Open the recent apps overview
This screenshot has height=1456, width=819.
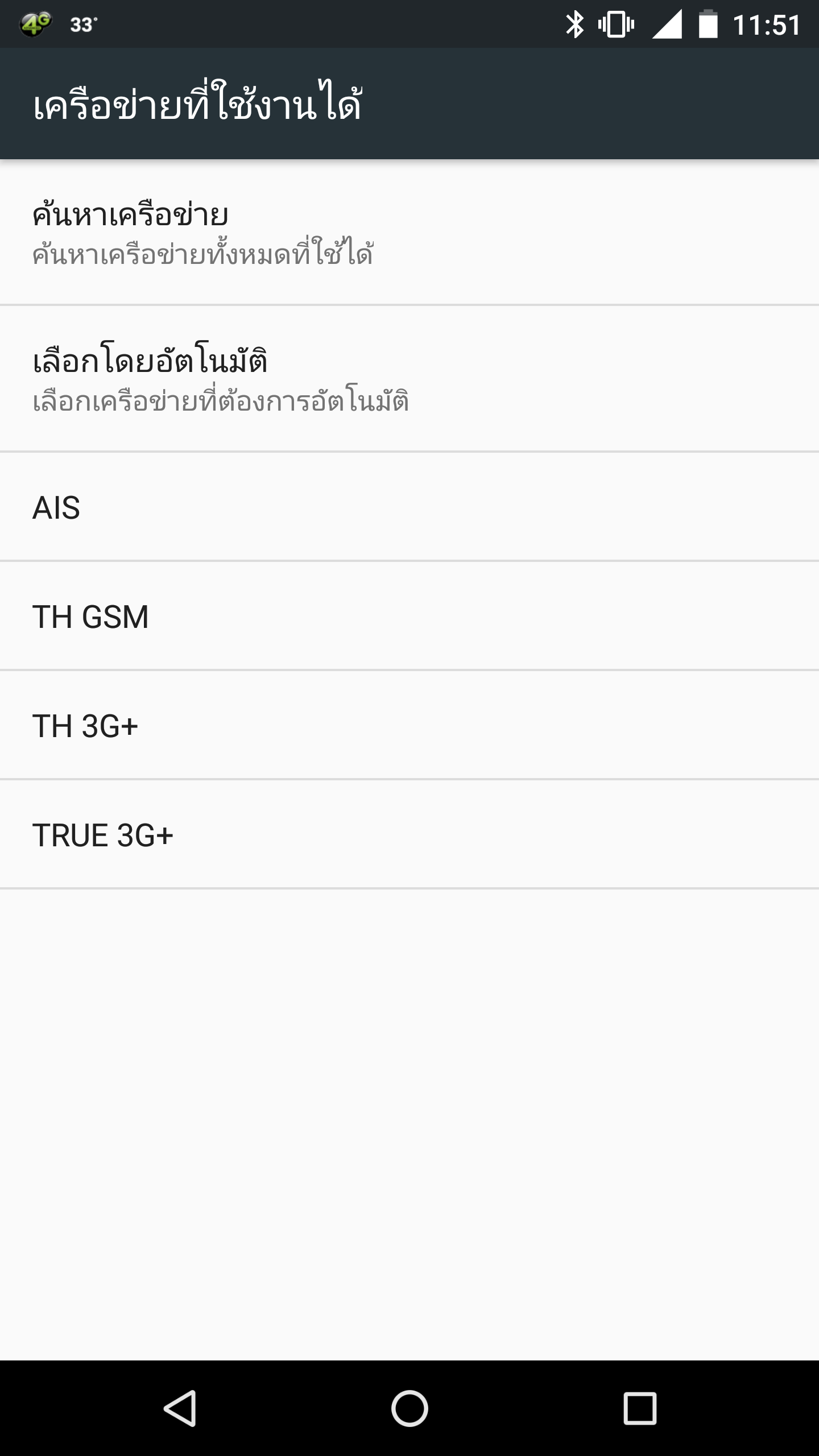[x=640, y=1408]
